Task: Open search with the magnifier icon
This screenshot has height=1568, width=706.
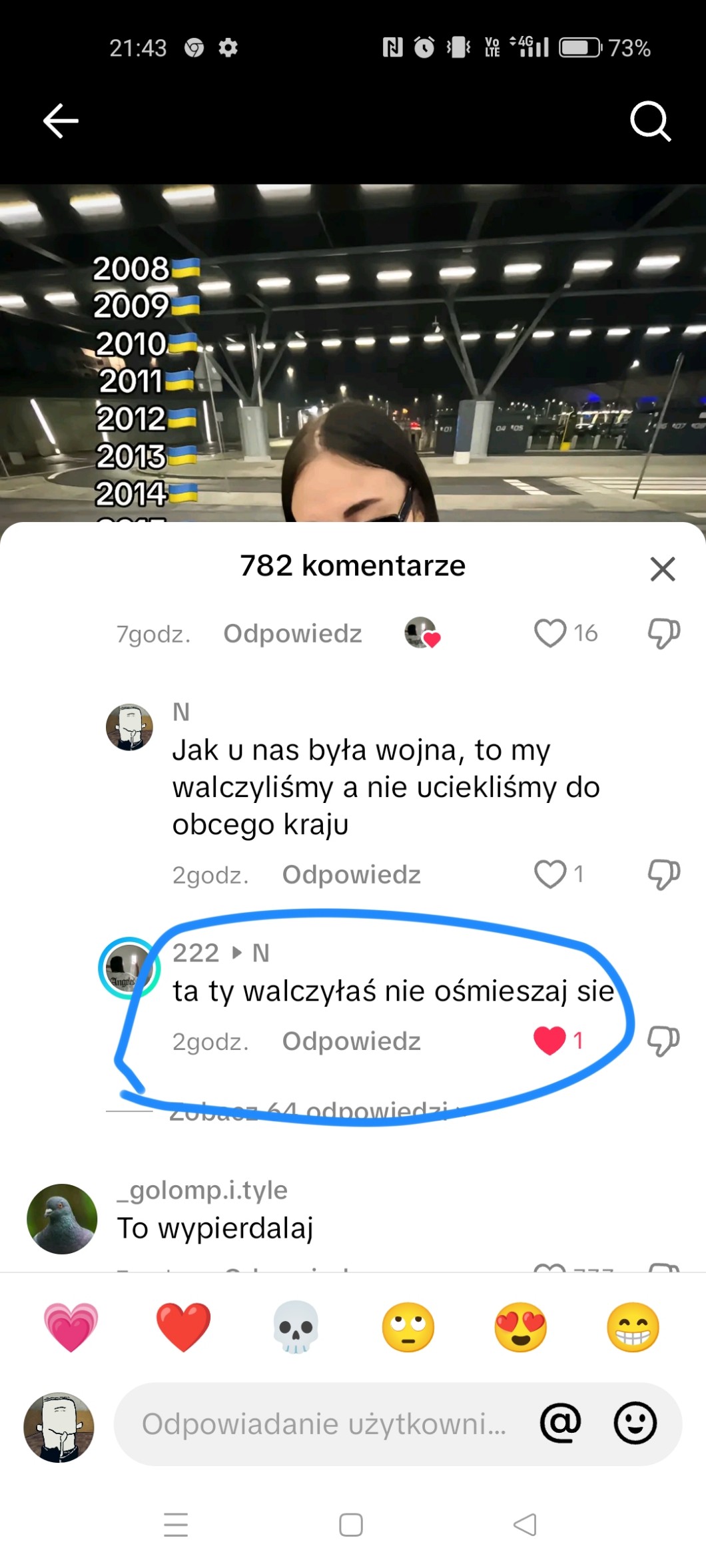Action: coord(650,121)
